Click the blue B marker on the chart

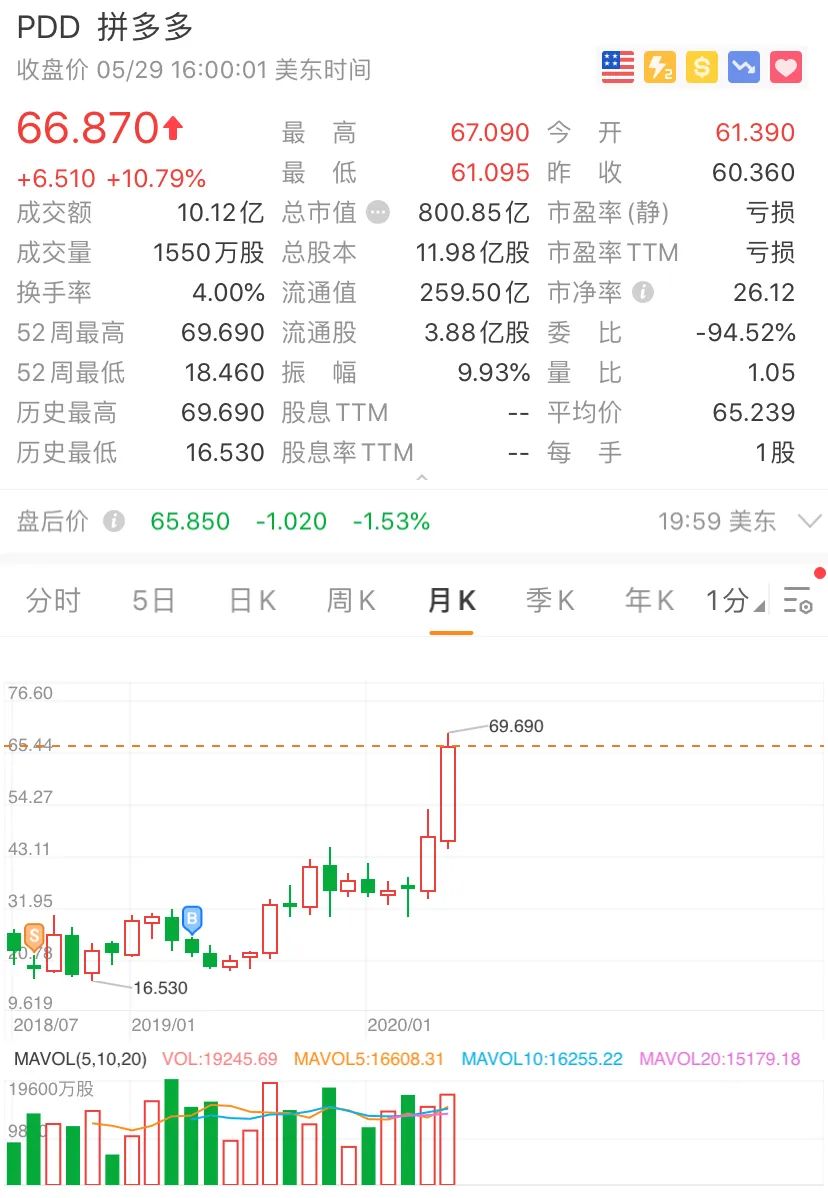click(x=191, y=919)
